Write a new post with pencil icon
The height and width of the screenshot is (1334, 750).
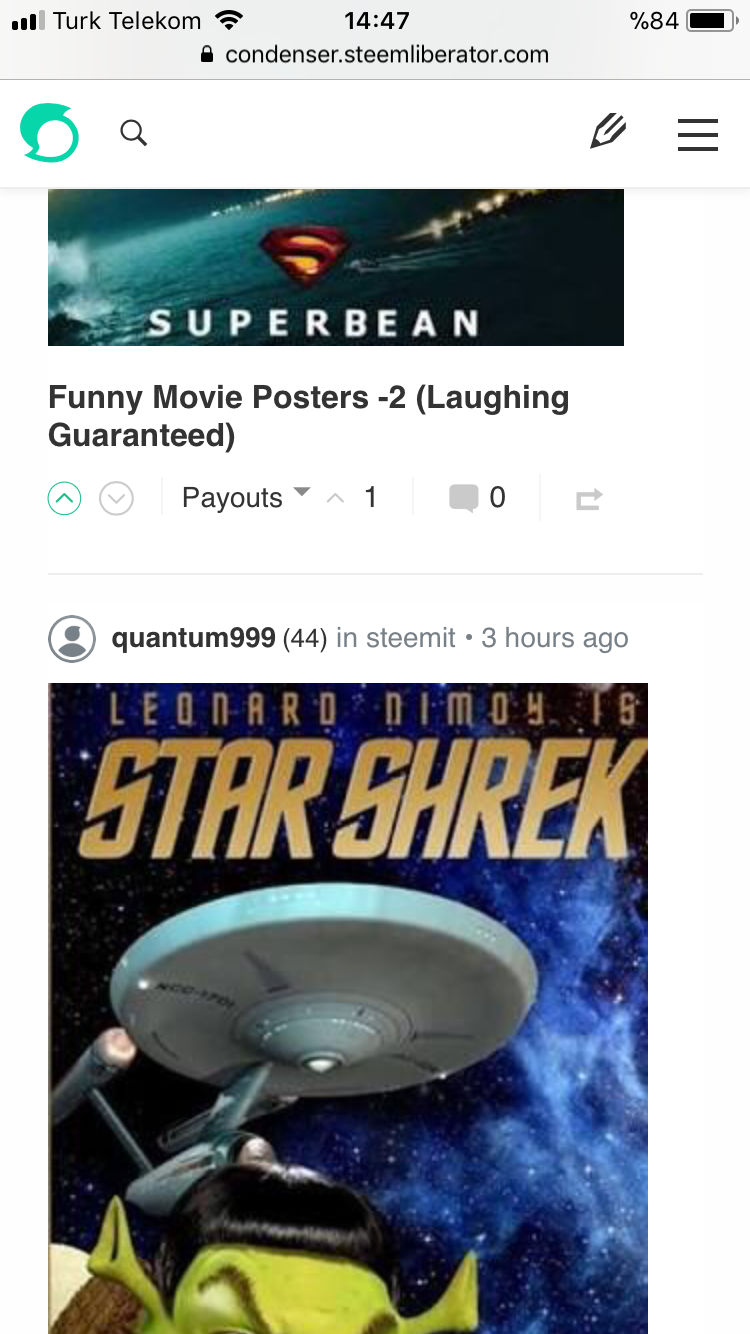[608, 133]
